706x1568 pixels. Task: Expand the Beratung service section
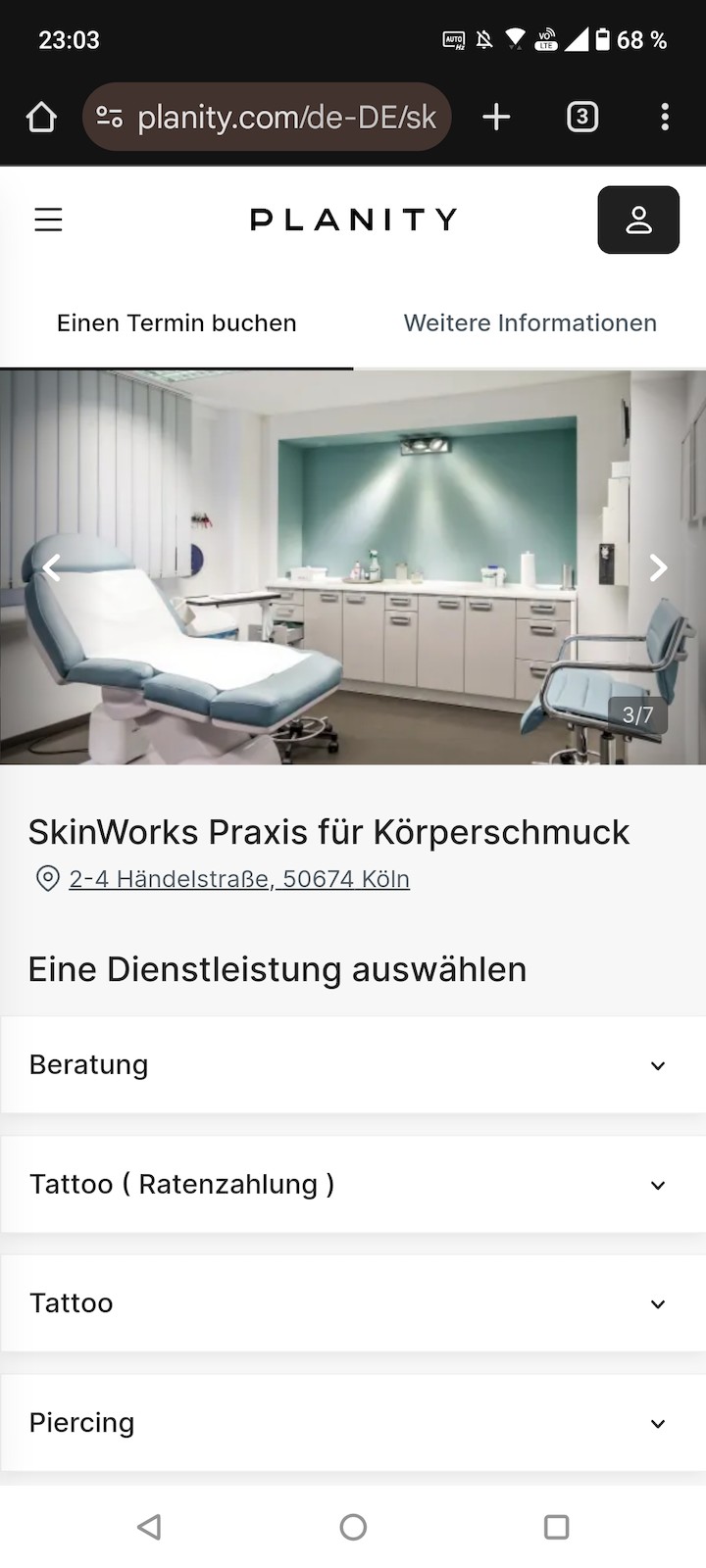353,1065
